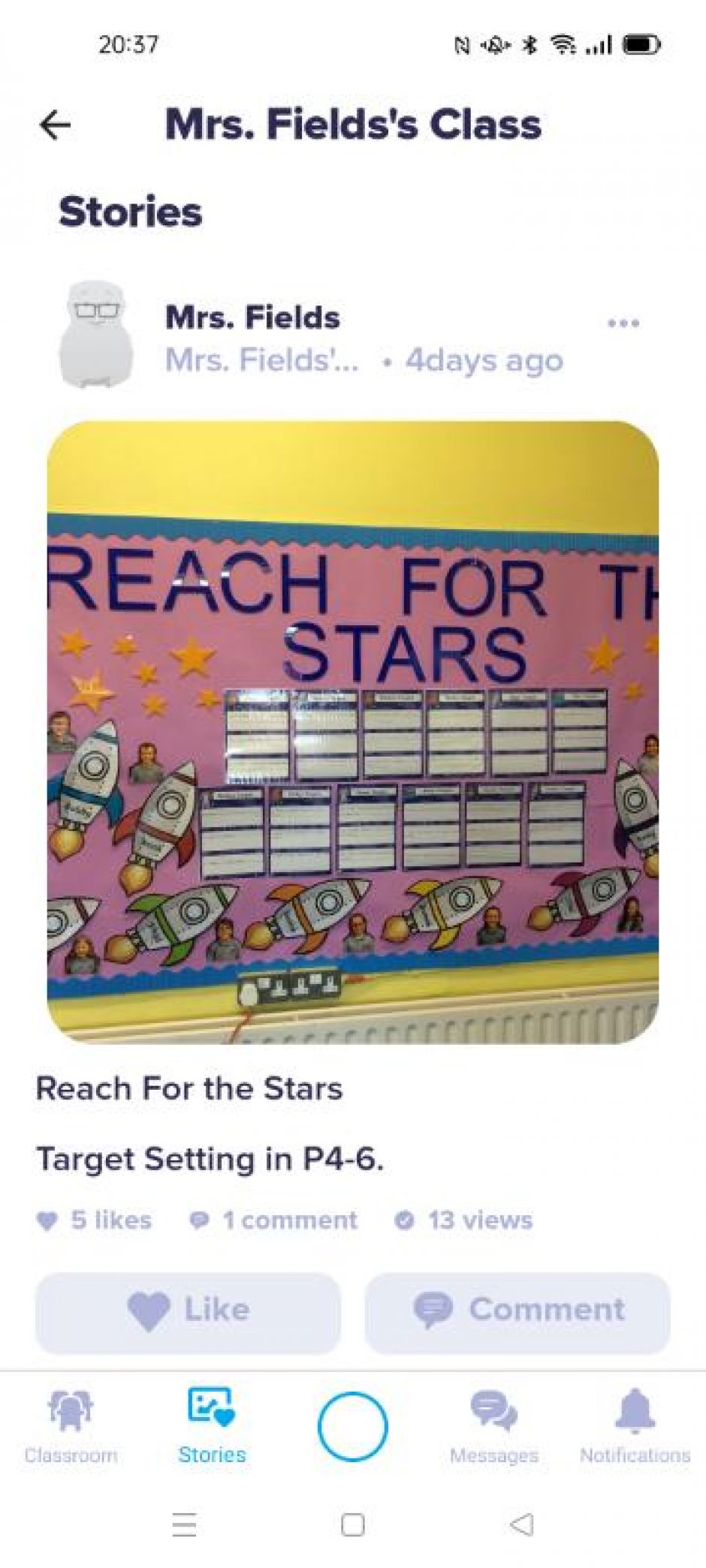Viewport: 706px width, 1568px height.
Task: Select the Stories tab
Action: coord(212,1426)
